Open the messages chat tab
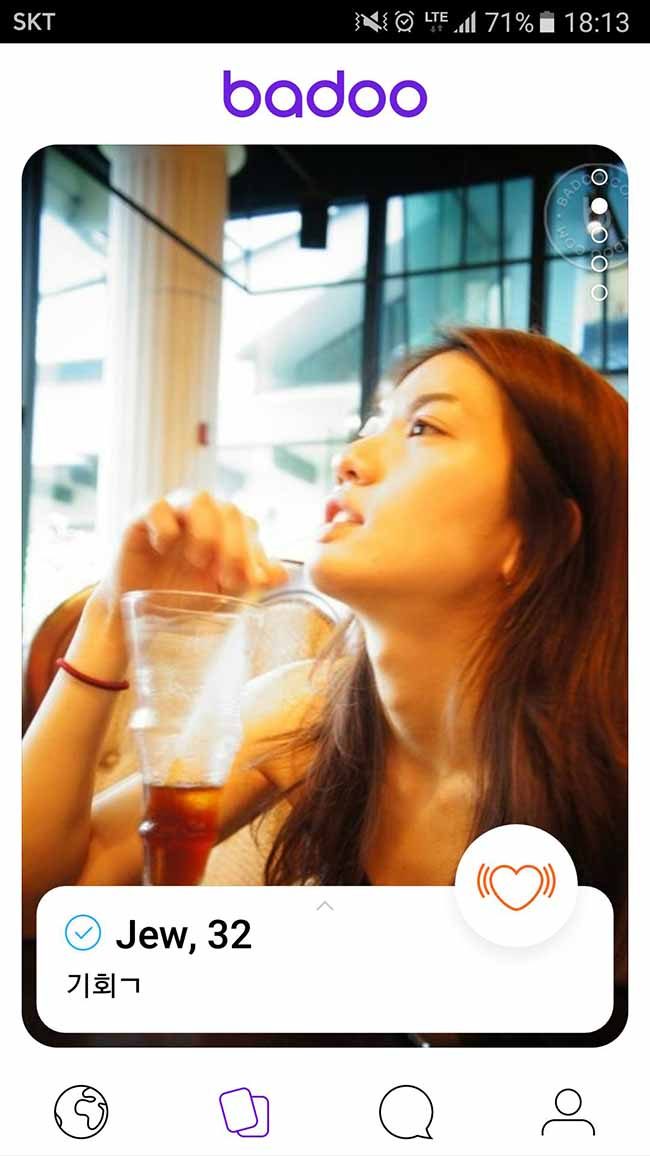The image size is (650, 1156). tap(406, 1113)
